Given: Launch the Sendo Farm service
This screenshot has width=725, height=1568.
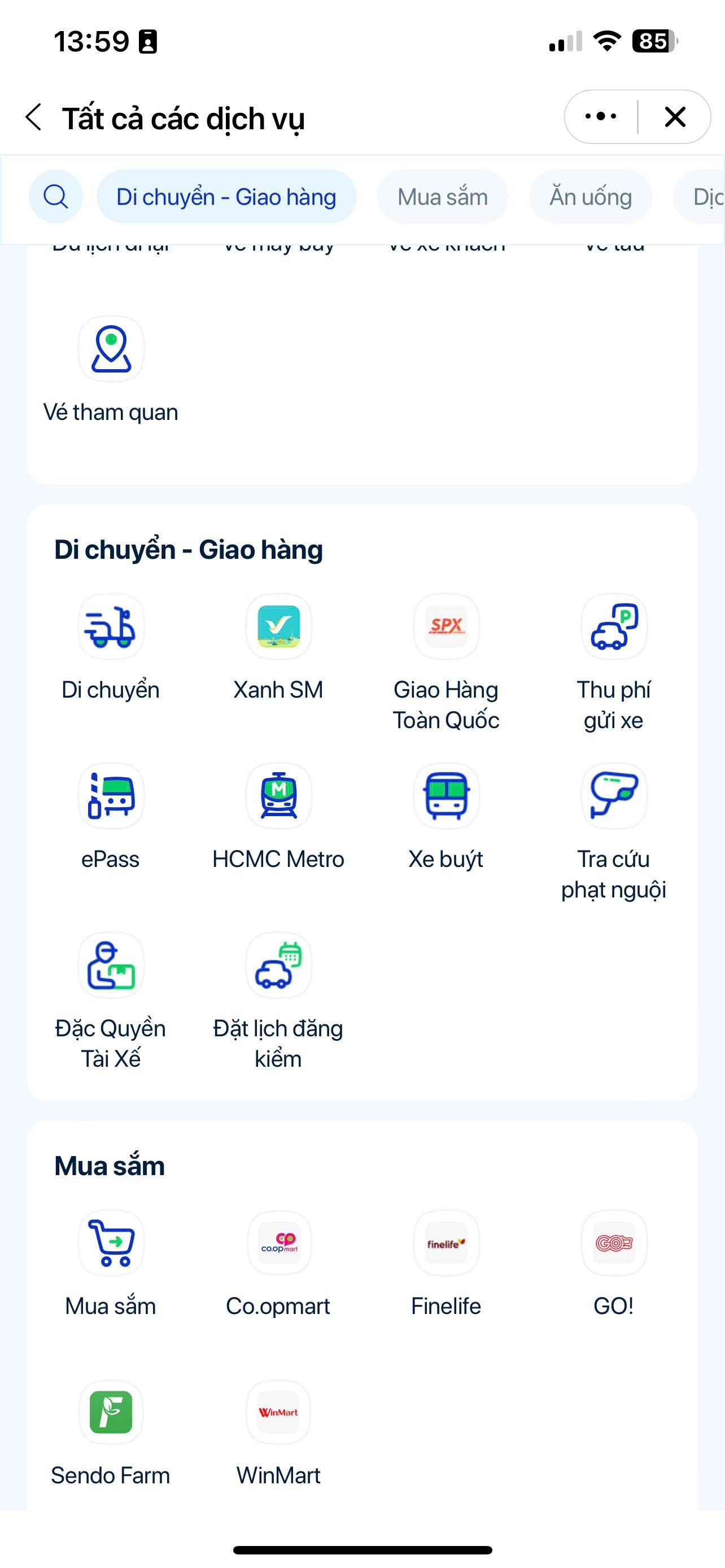Looking at the screenshot, I should click(110, 1412).
